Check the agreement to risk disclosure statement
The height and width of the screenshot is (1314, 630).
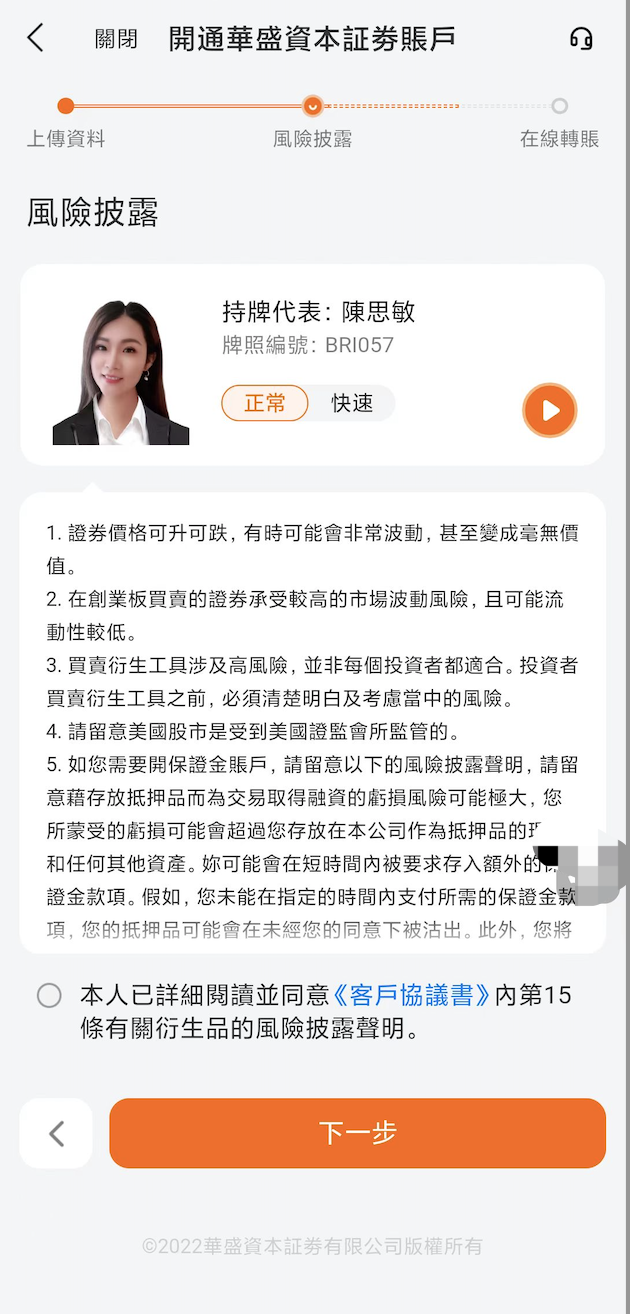click(x=49, y=995)
